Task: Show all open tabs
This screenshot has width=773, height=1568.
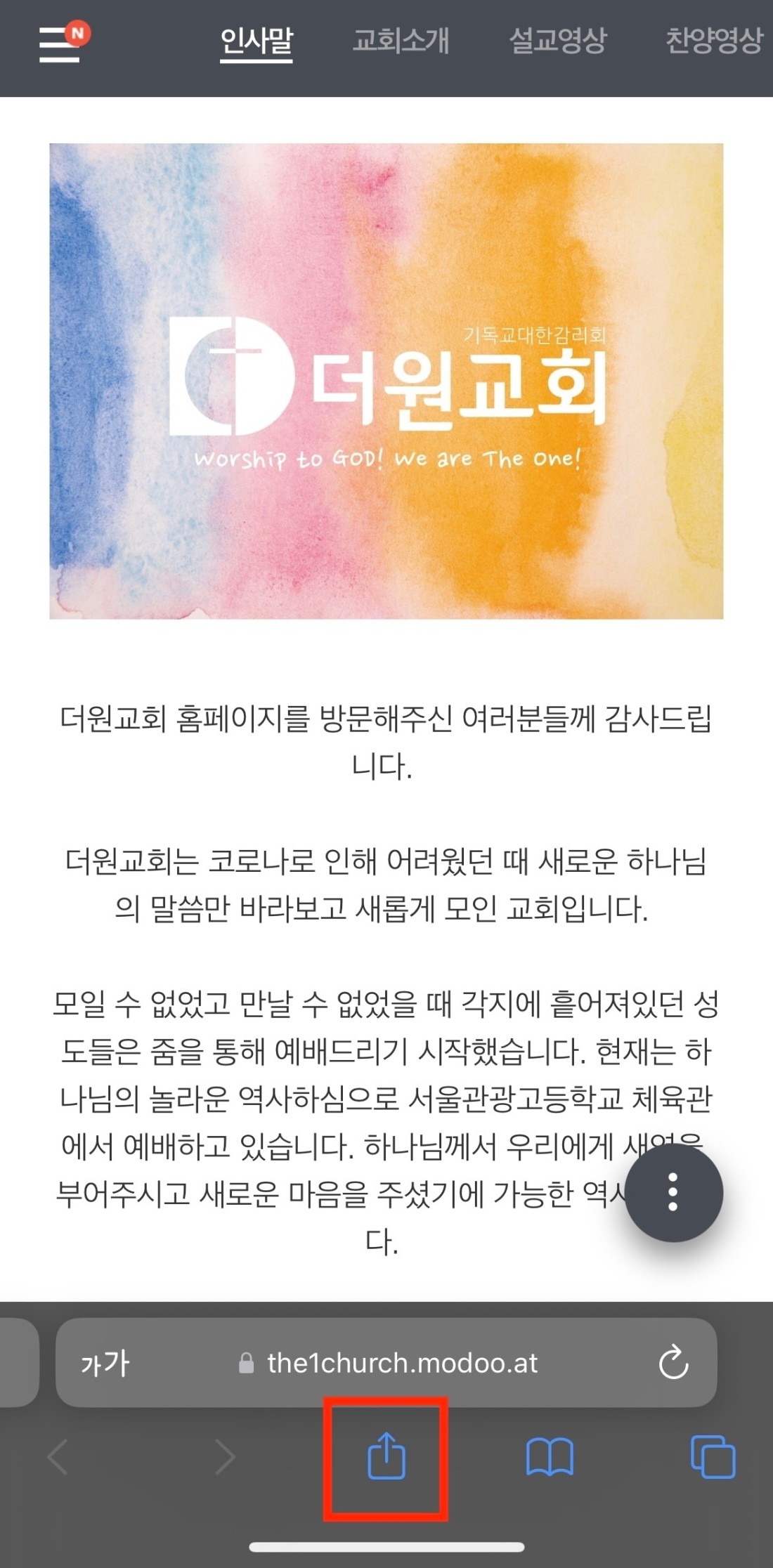Action: [x=713, y=1457]
